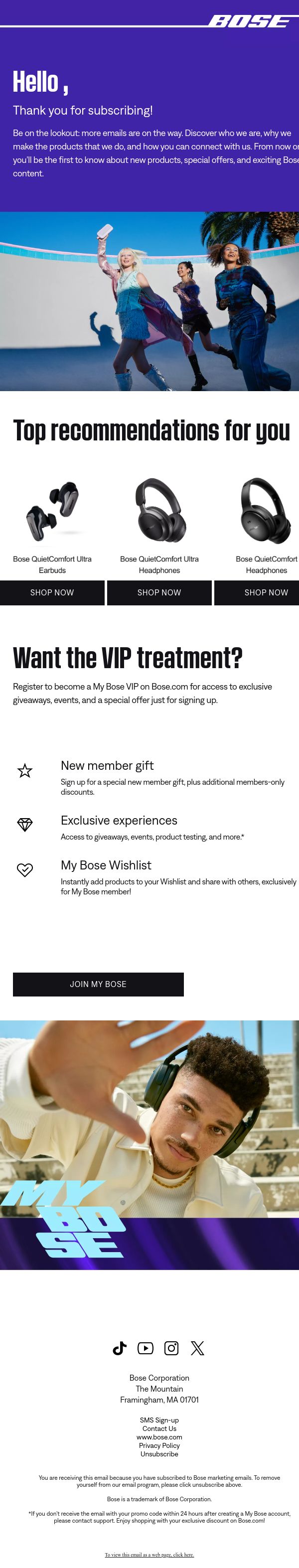Screen dimensions: 299x1568
Task: Shop now for QuietComfort Ultra Earbuds
Action: (x=52, y=592)
